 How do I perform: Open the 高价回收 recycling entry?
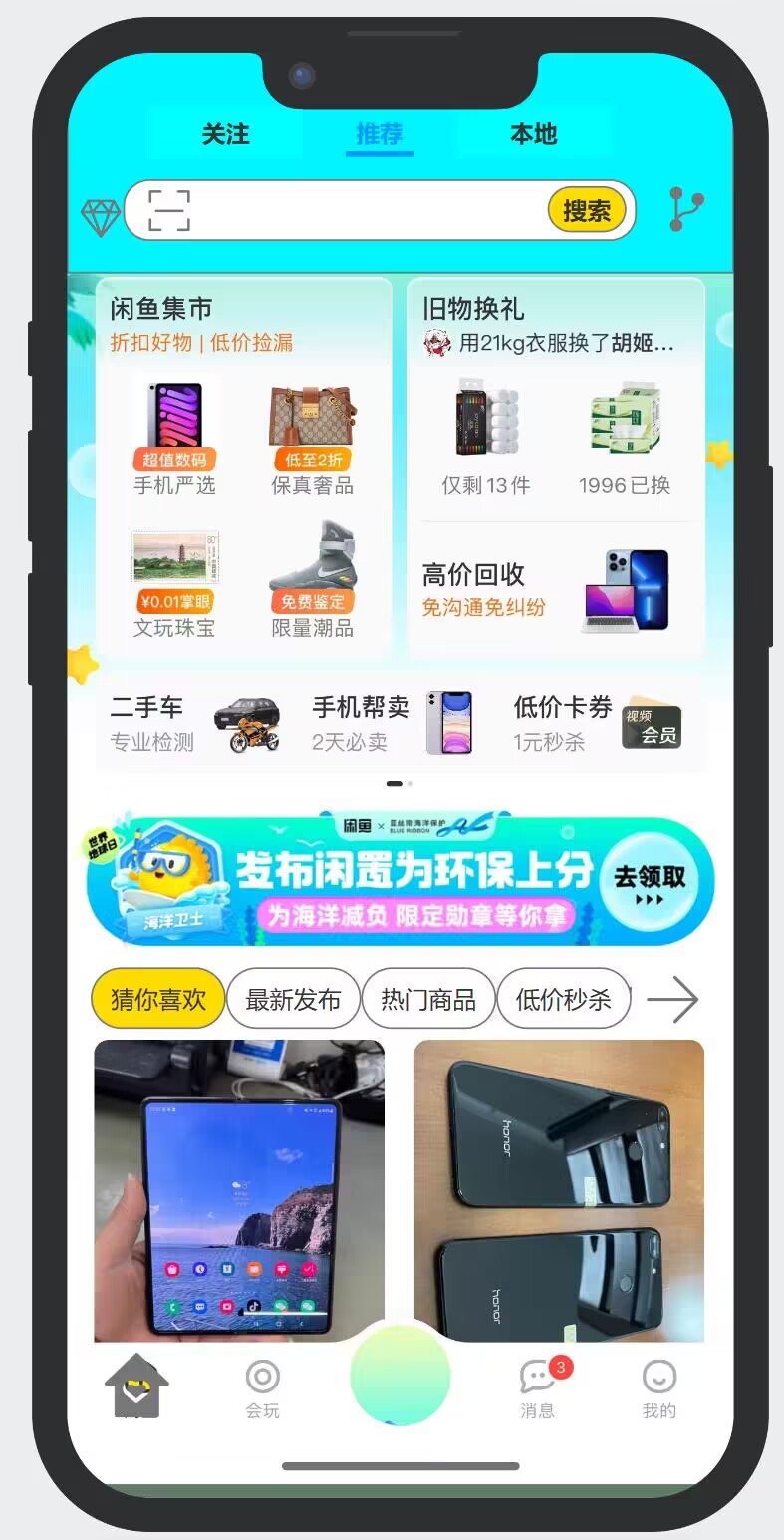[554, 590]
